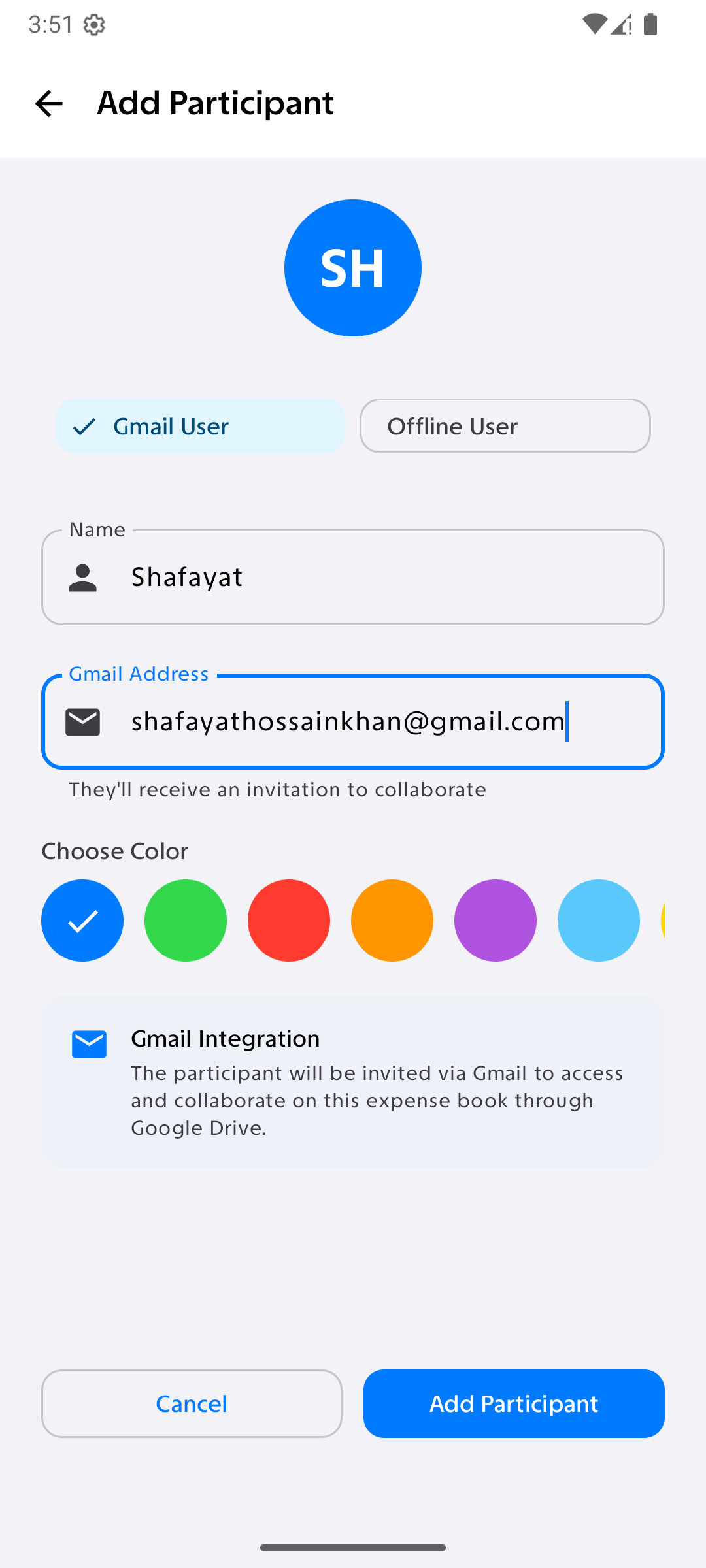Choose the orange color swatch
This screenshot has height=1568, width=706.
392,921
